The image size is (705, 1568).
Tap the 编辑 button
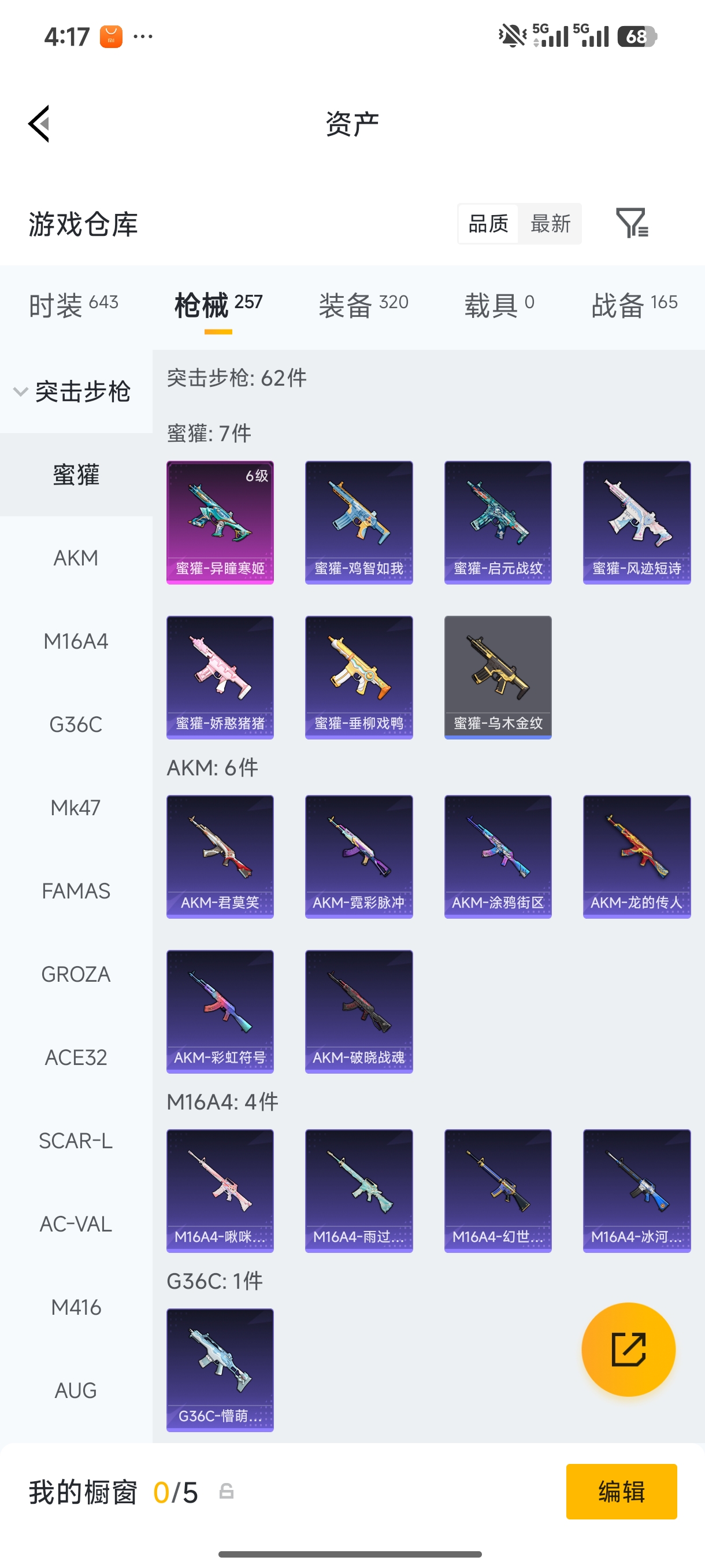point(621,1491)
